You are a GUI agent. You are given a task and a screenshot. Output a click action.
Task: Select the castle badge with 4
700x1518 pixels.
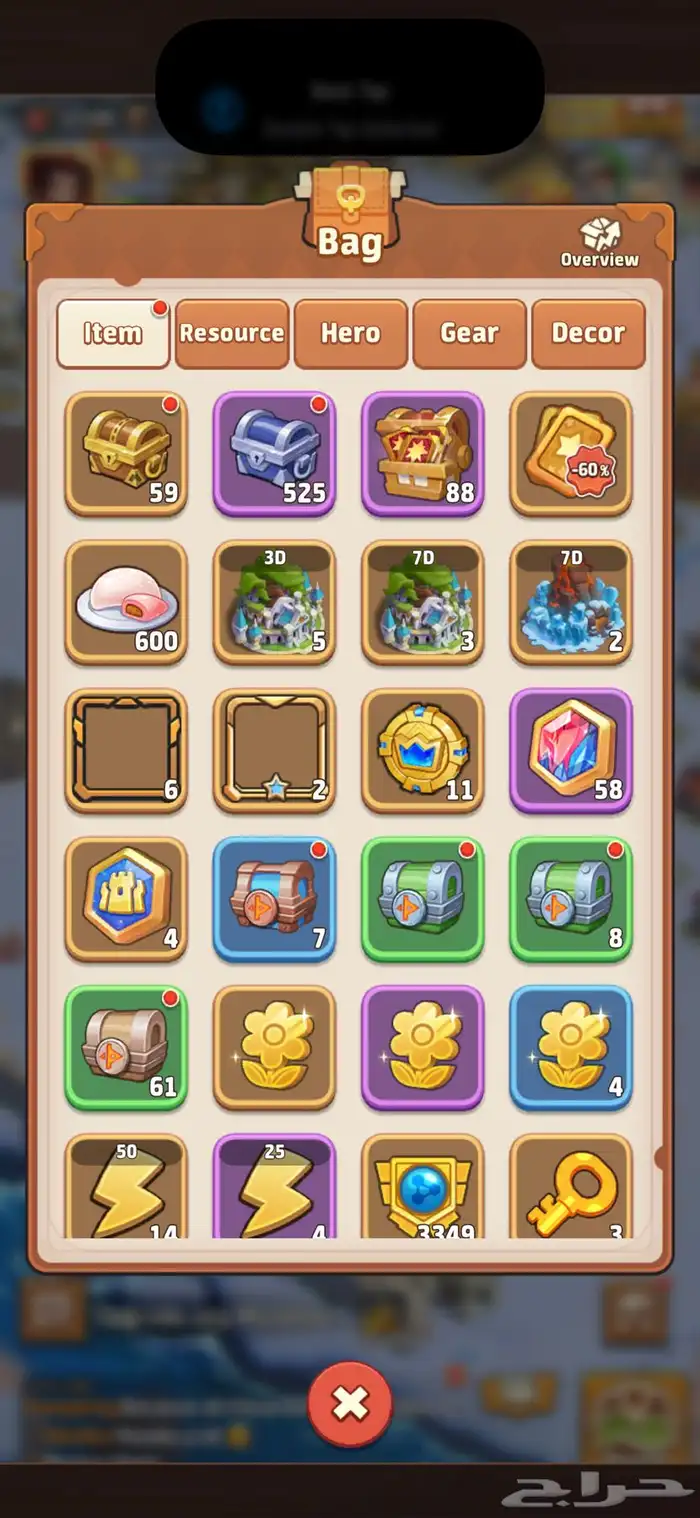126,899
